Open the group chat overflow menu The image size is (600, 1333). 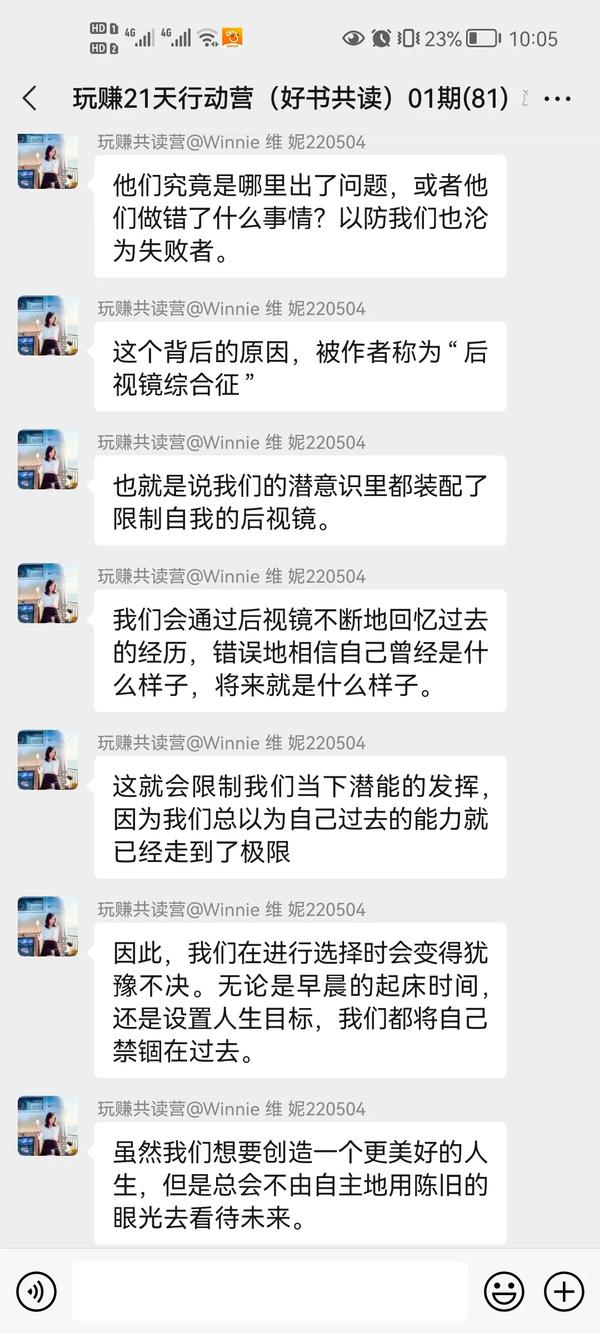556,99
